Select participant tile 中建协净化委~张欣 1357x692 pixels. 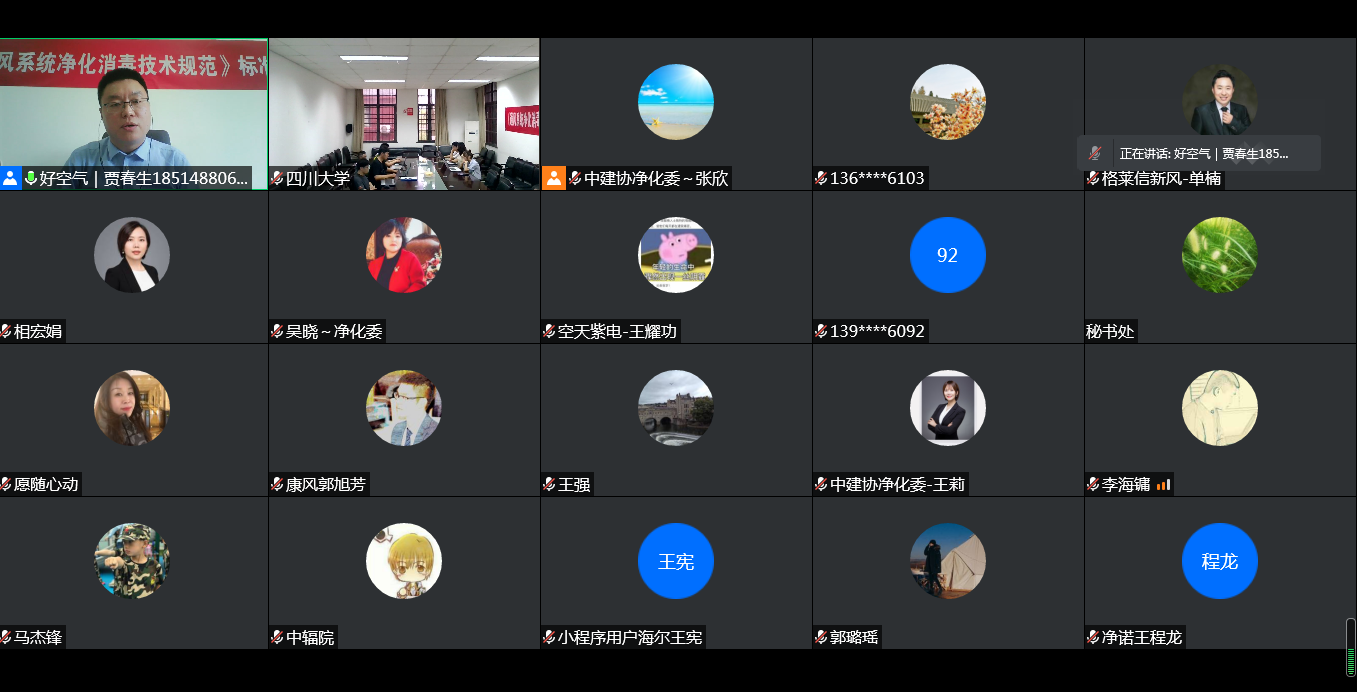676,102
